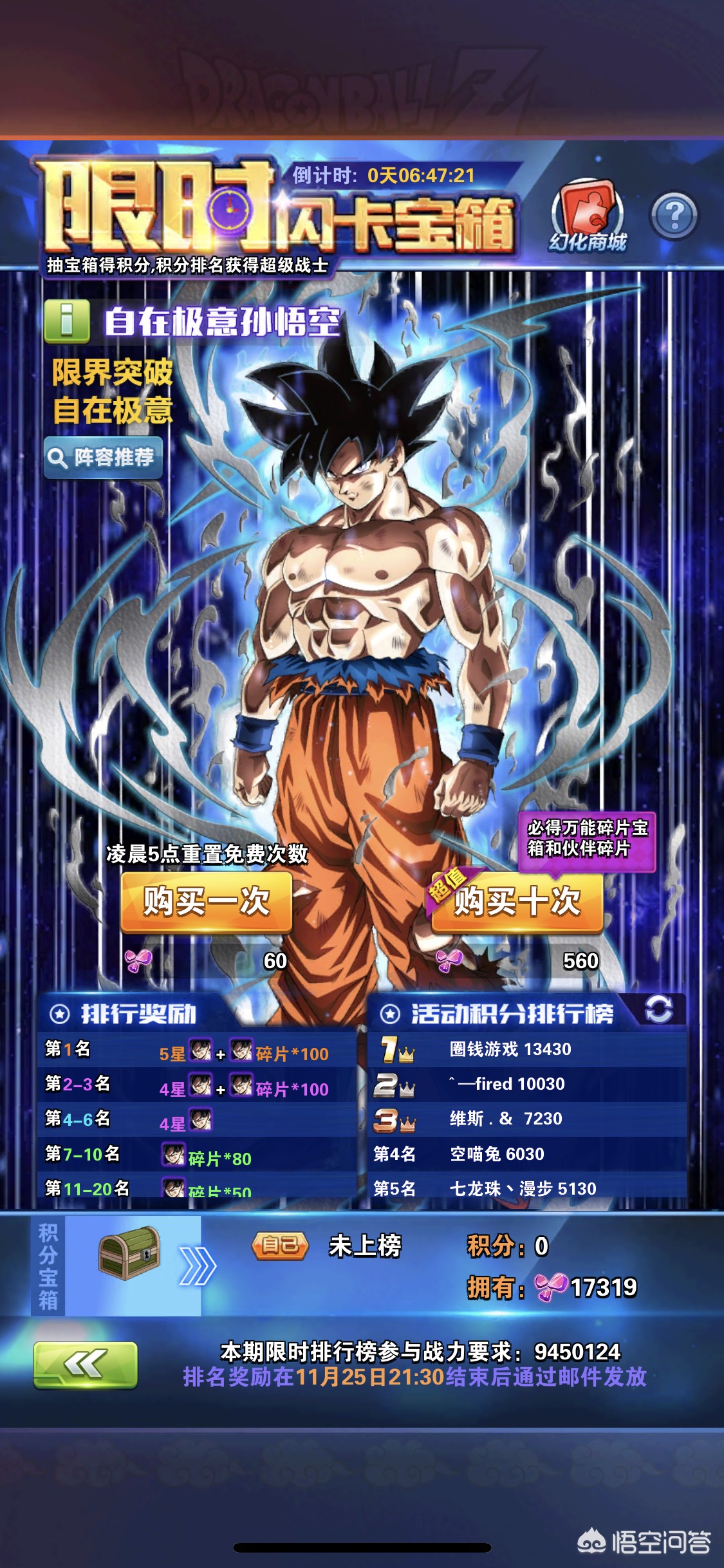Buy ten times with 购买十次
724x1568 pixels.
517,901
